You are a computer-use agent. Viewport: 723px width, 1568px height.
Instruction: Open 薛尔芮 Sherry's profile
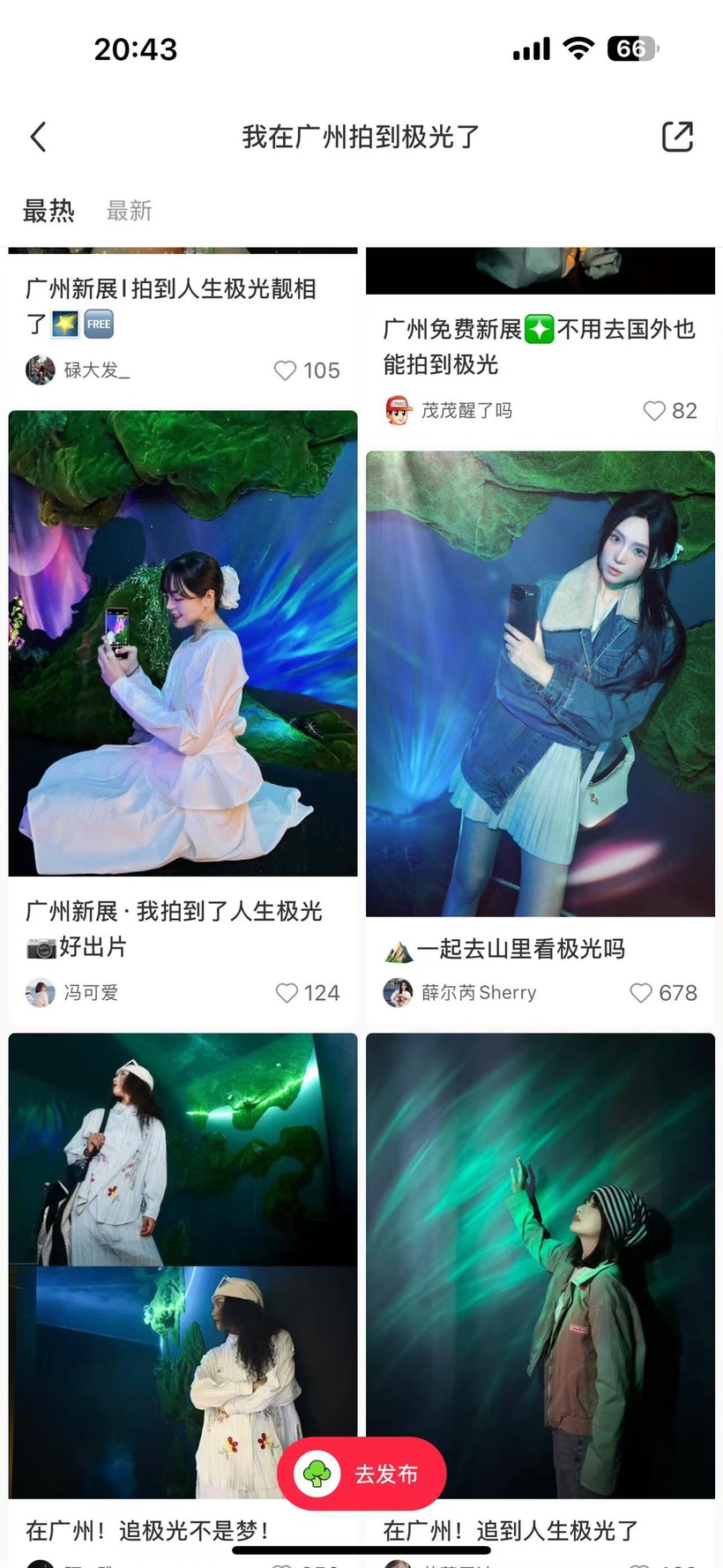click(399, 993)
